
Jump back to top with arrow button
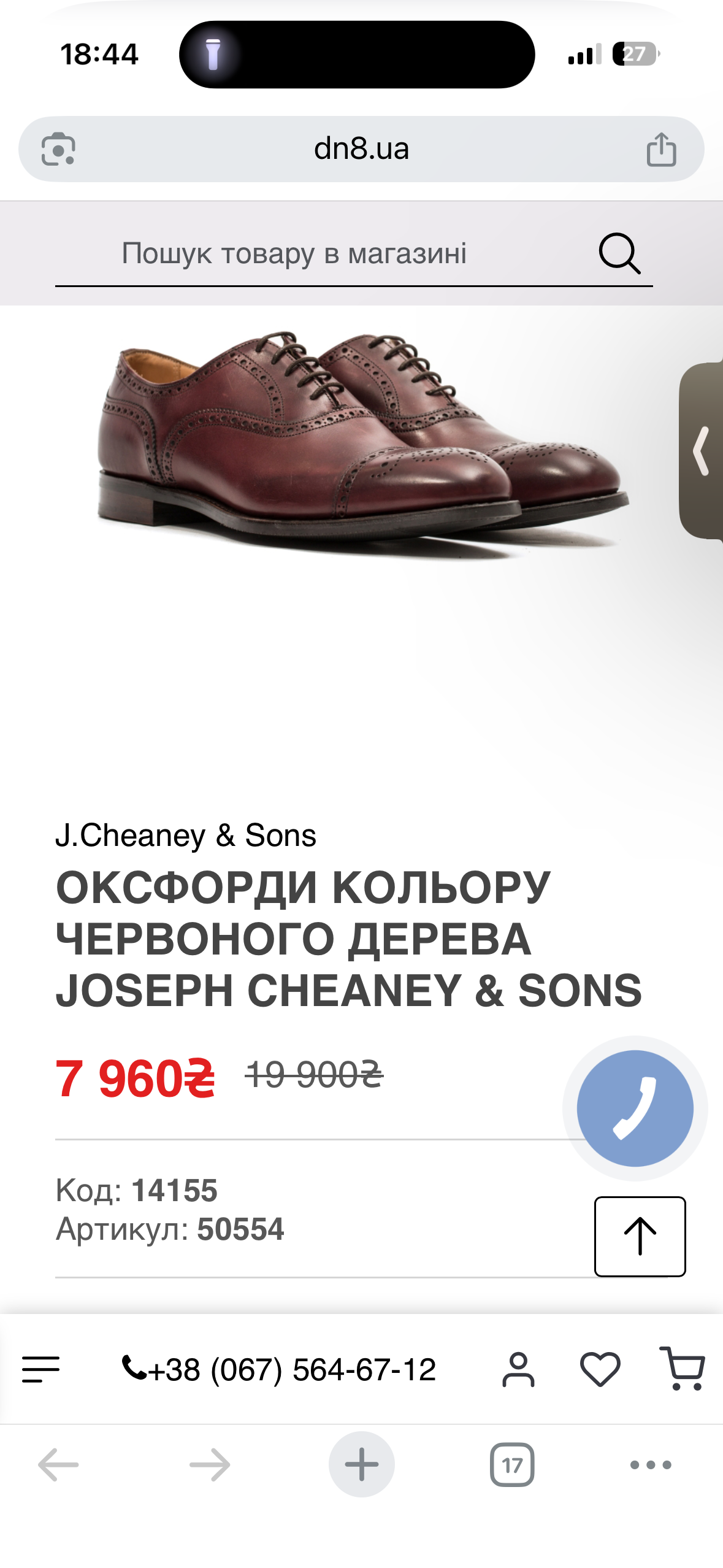pyautogui.click(x=640, y=1236)
